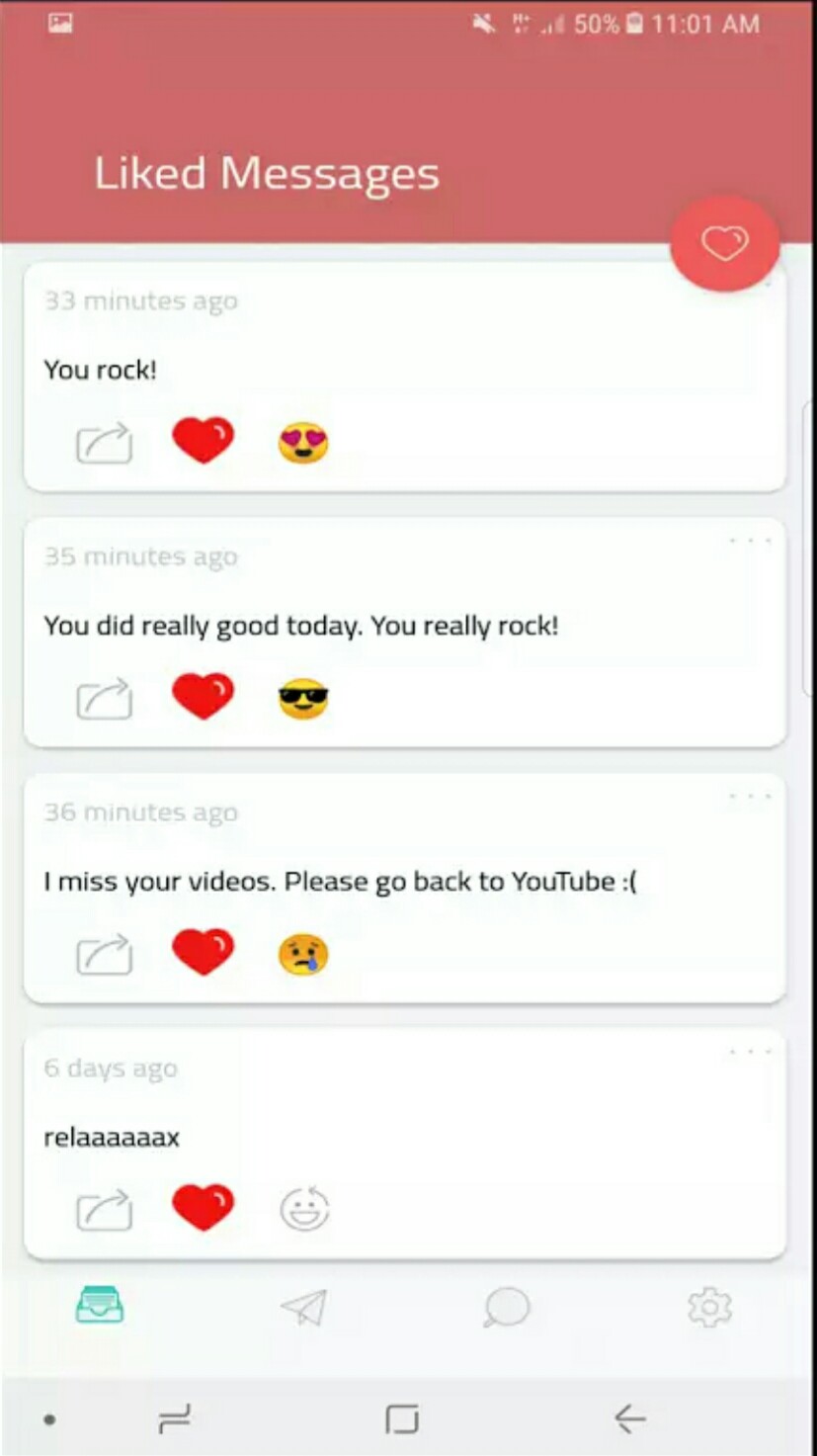Switch to the inbox tab

(100, 1307)
